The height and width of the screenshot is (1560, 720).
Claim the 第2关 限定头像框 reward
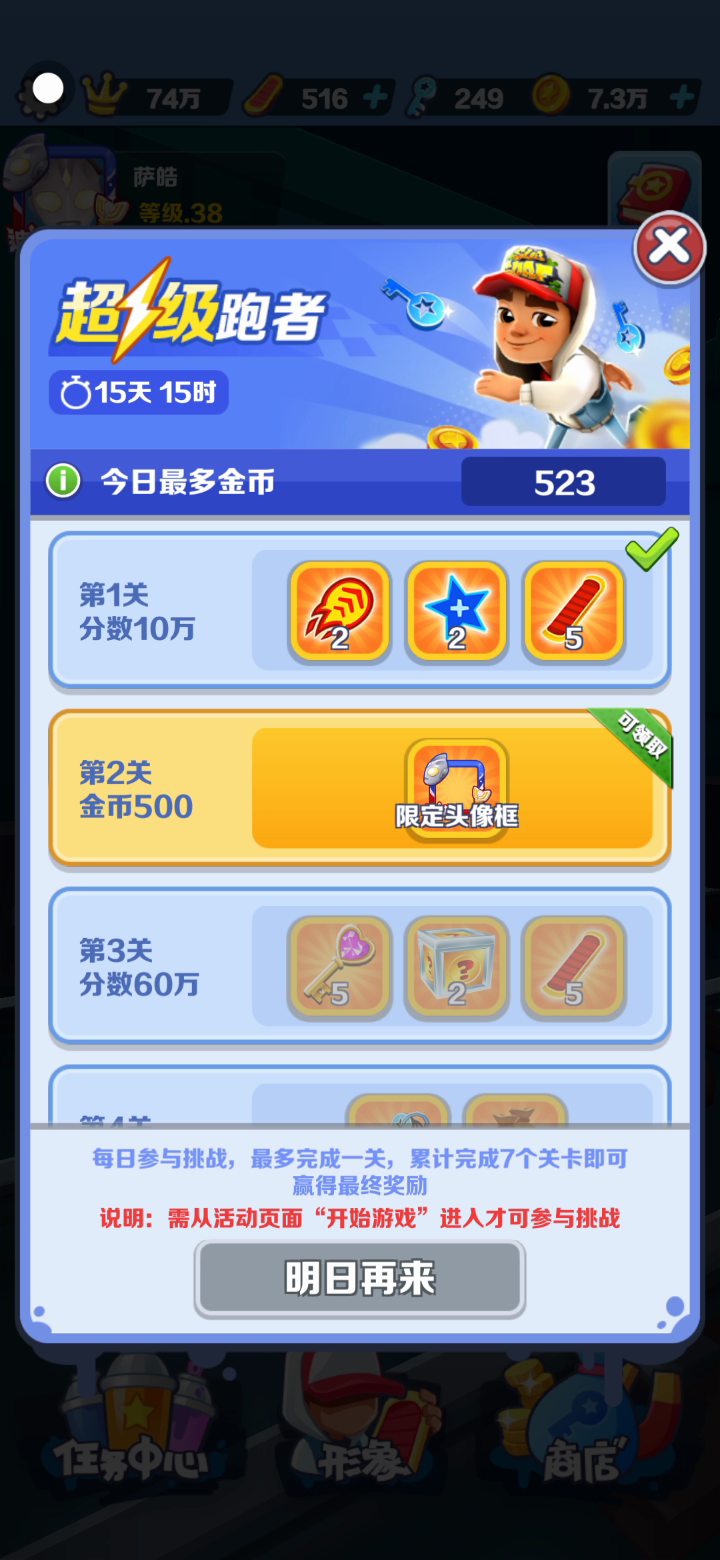coord(456,788)
